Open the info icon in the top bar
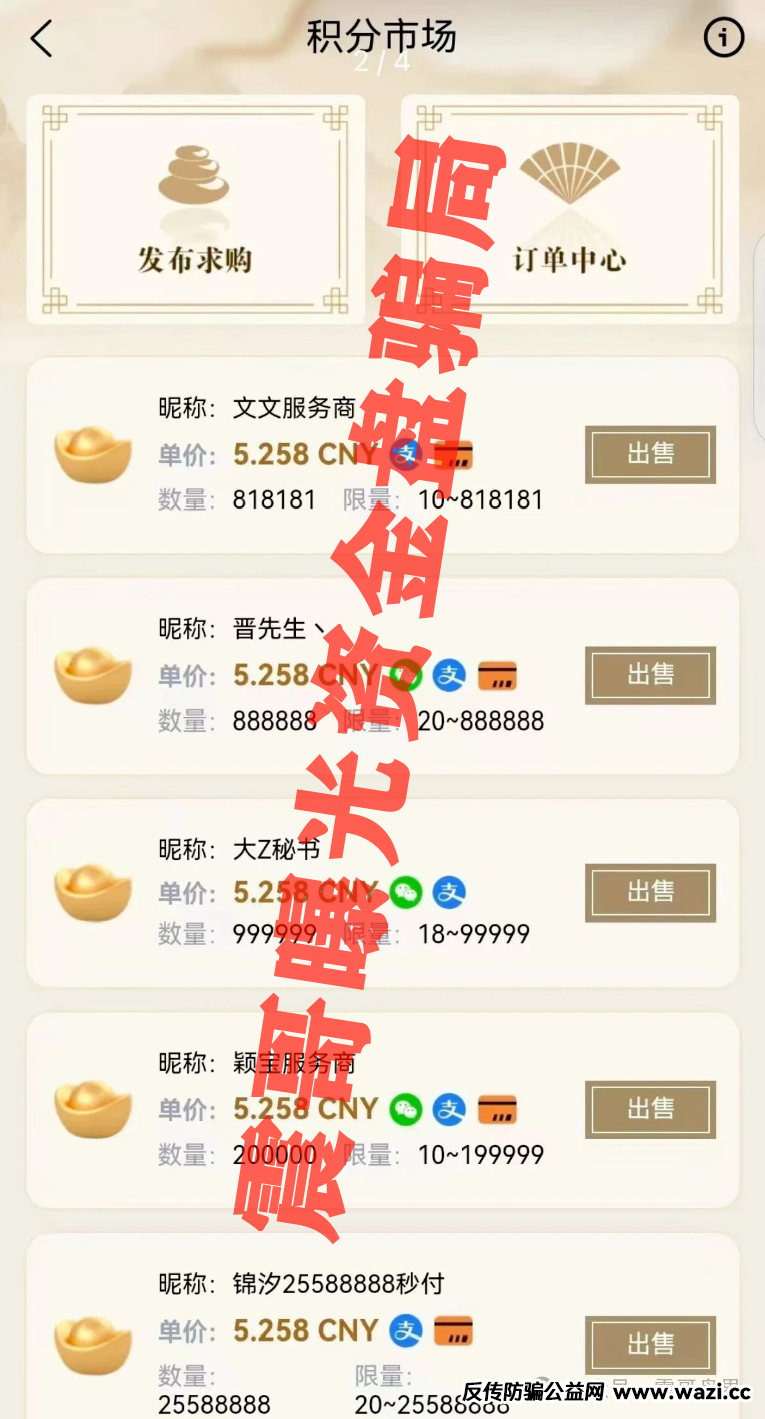Viewport: 765px width, 1419px height. 724,39
